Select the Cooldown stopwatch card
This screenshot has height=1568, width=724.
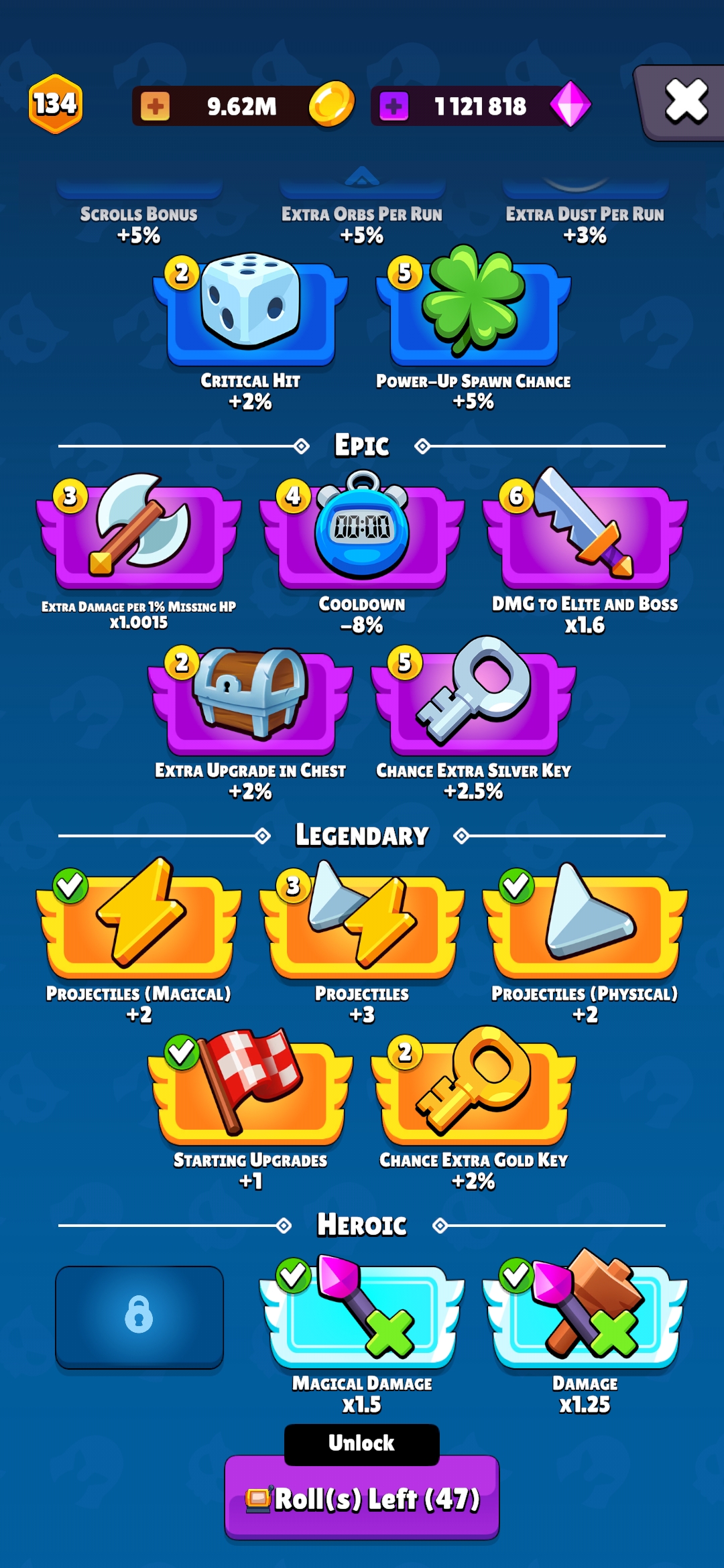[362, 531]
